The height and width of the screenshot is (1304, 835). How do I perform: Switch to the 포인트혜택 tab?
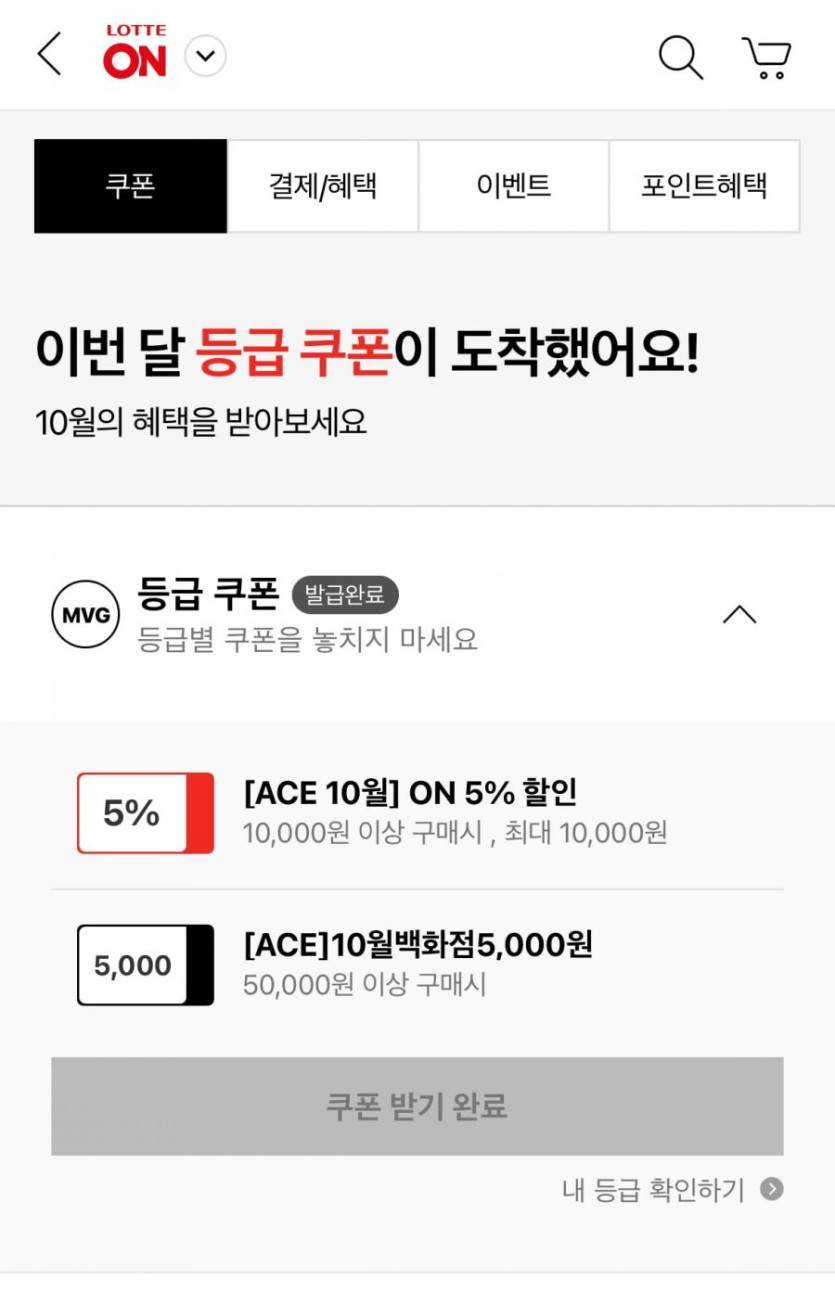(704, 186)
